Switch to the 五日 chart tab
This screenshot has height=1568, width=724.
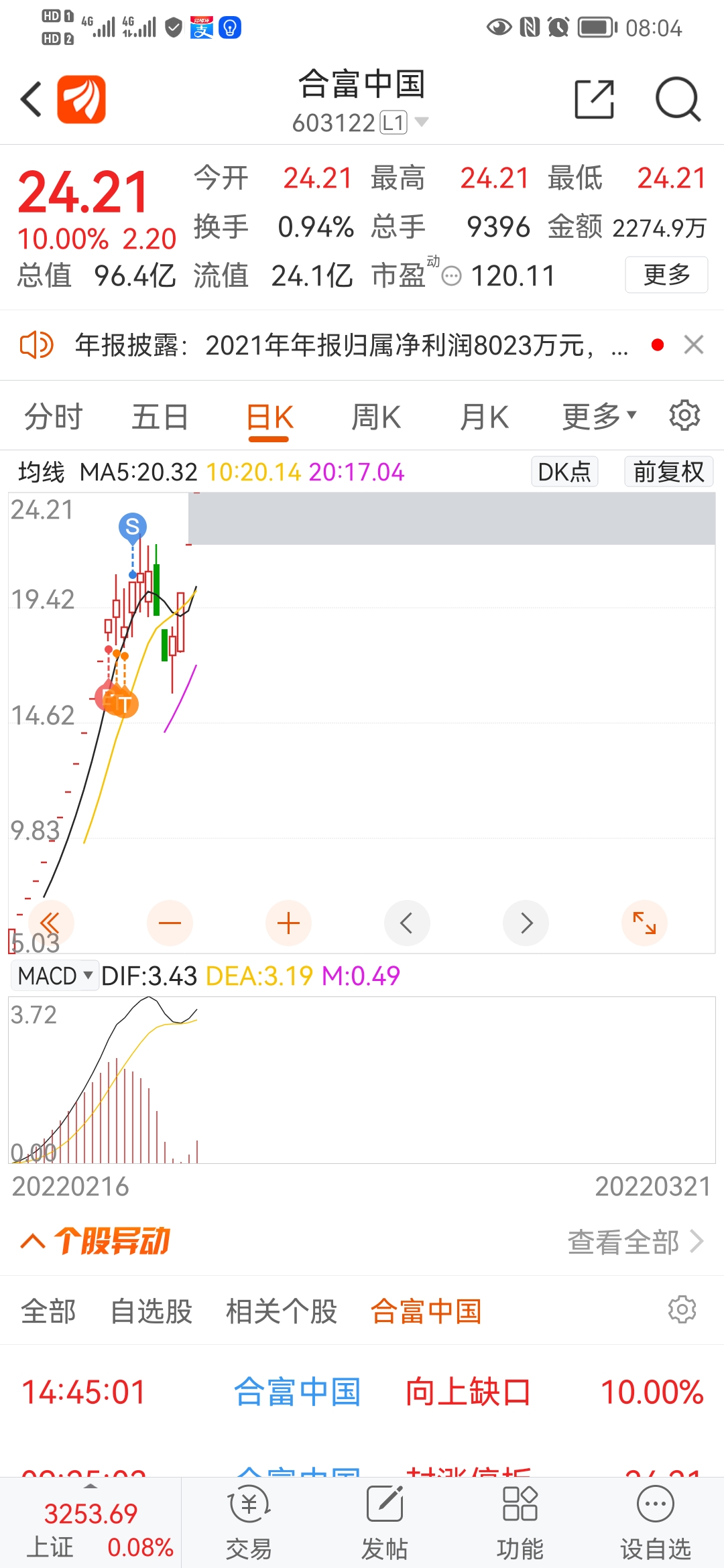click(160, 417)
